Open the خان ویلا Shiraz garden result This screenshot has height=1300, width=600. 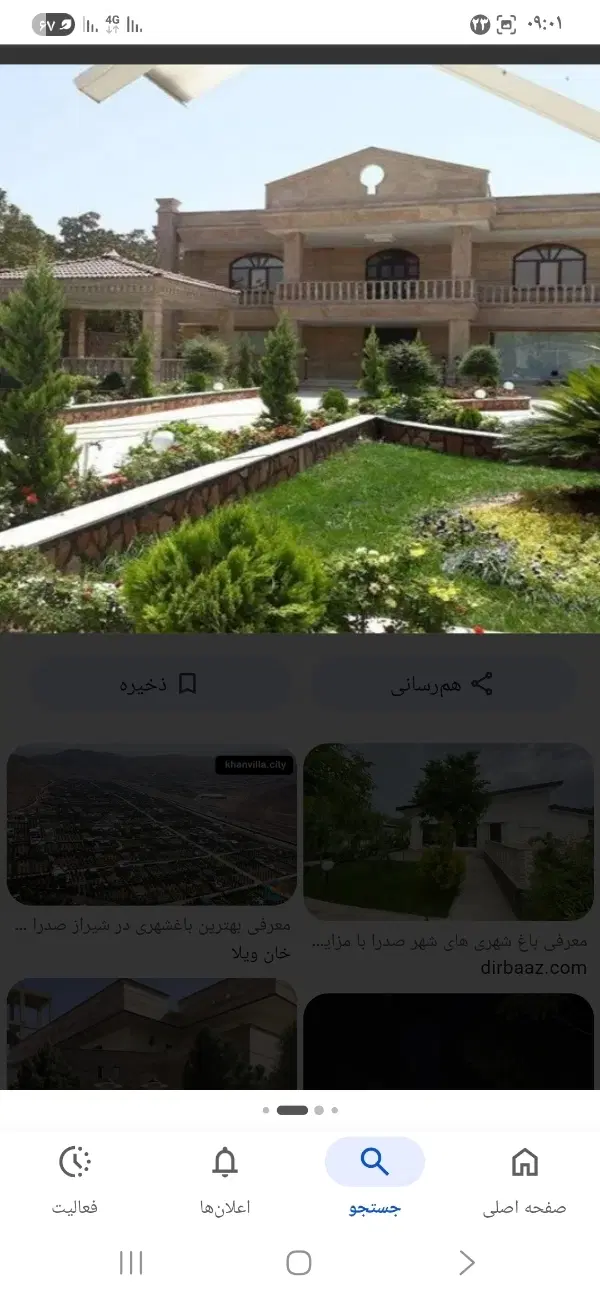[x=152, y=855]
